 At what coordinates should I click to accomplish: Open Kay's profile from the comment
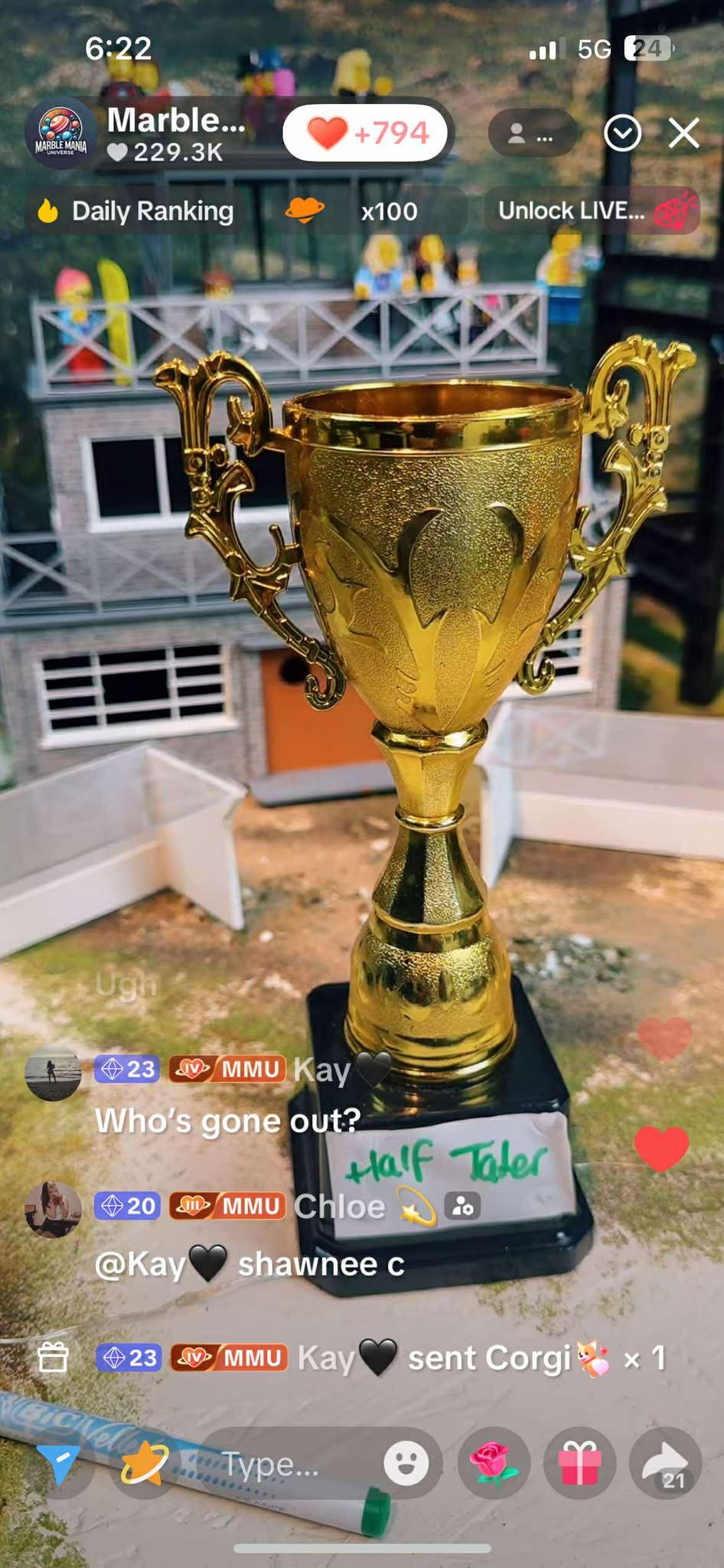[53, 1073]
